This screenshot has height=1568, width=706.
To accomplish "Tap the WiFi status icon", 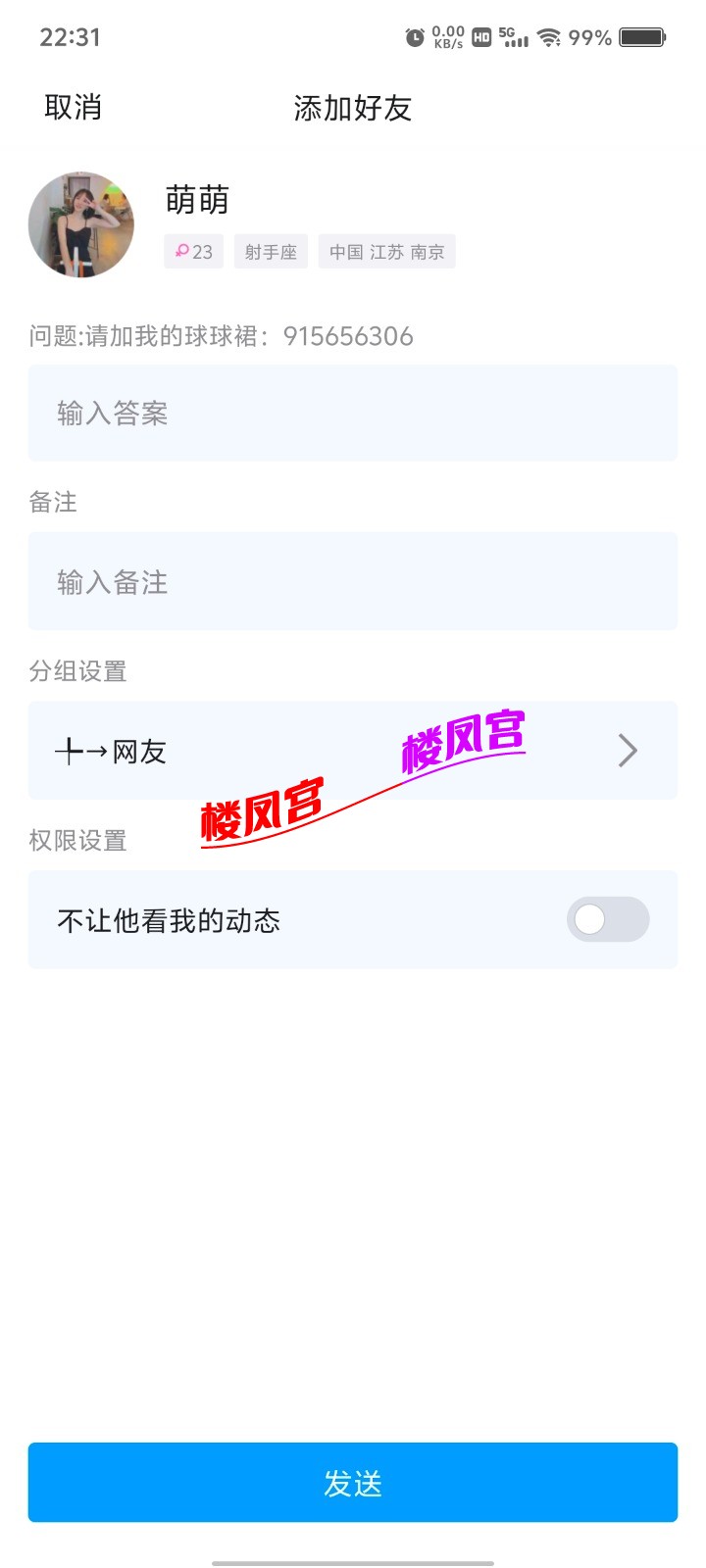I will tap(548, 37).
